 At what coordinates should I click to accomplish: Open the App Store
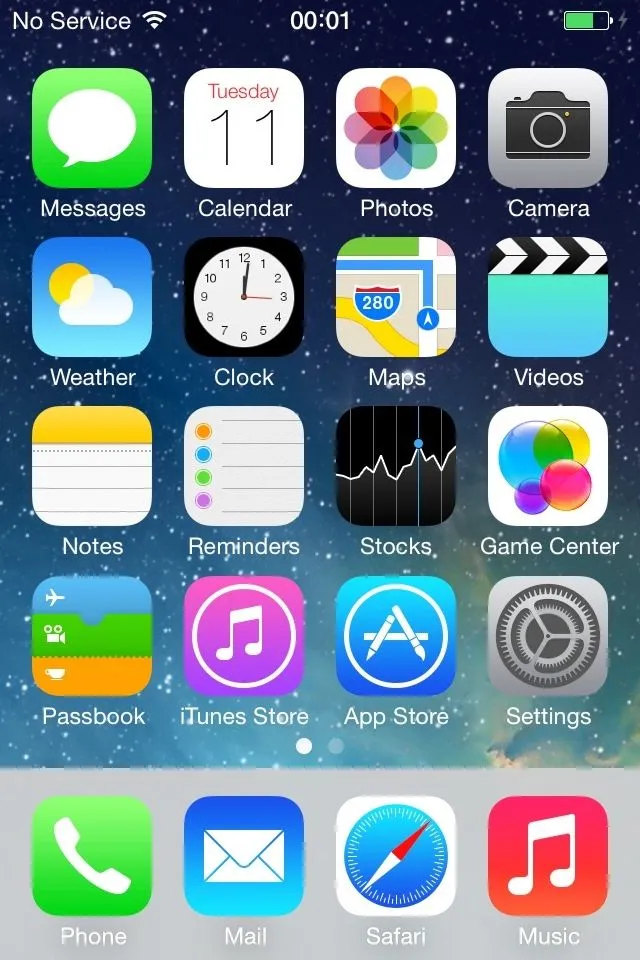pos(396,636)
